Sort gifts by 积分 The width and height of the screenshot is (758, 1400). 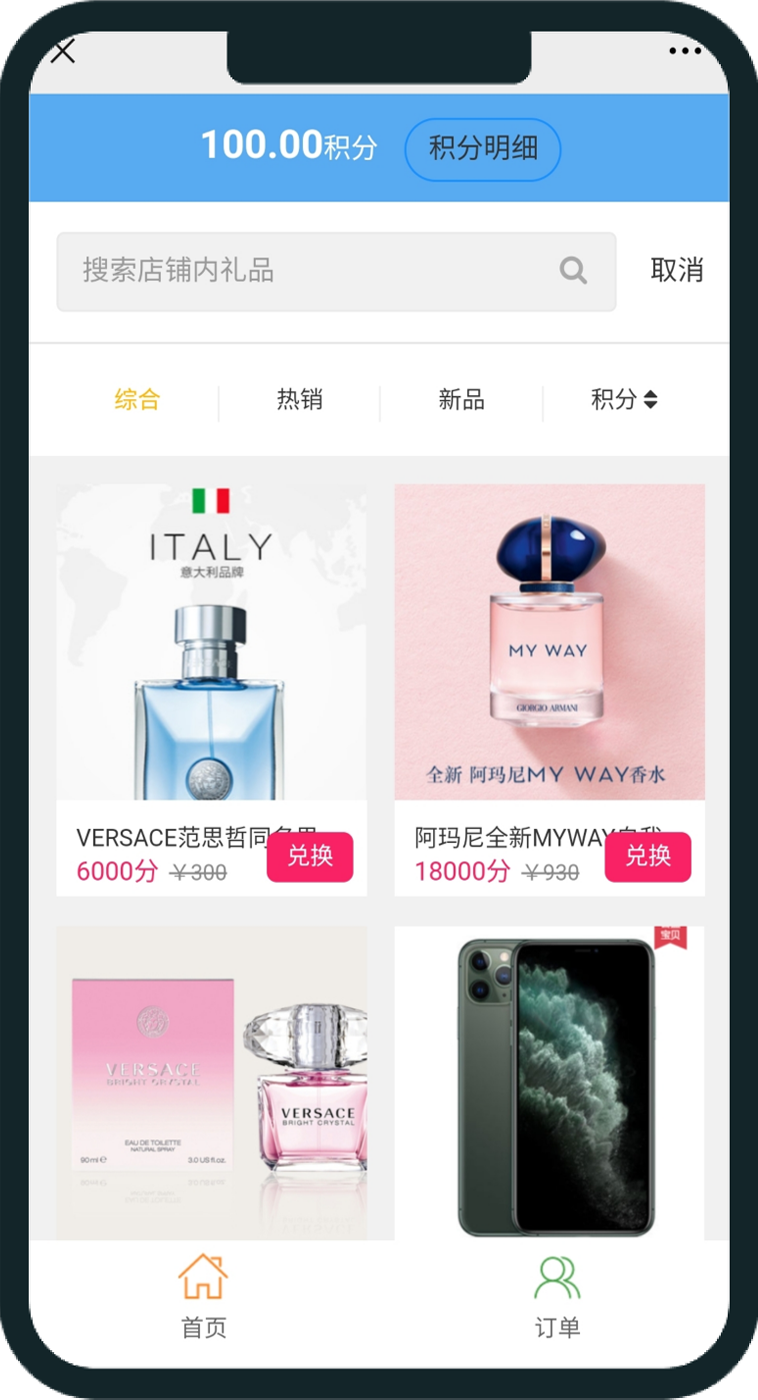[x=623, y=400]
